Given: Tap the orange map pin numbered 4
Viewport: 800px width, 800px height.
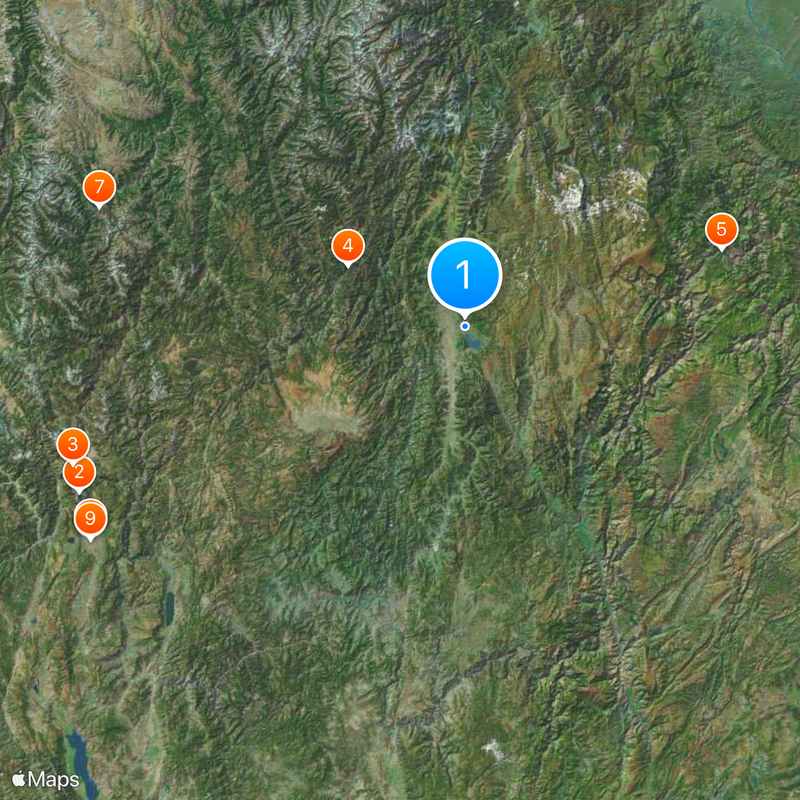Looking at the screenshot, I should coord(347,244).
